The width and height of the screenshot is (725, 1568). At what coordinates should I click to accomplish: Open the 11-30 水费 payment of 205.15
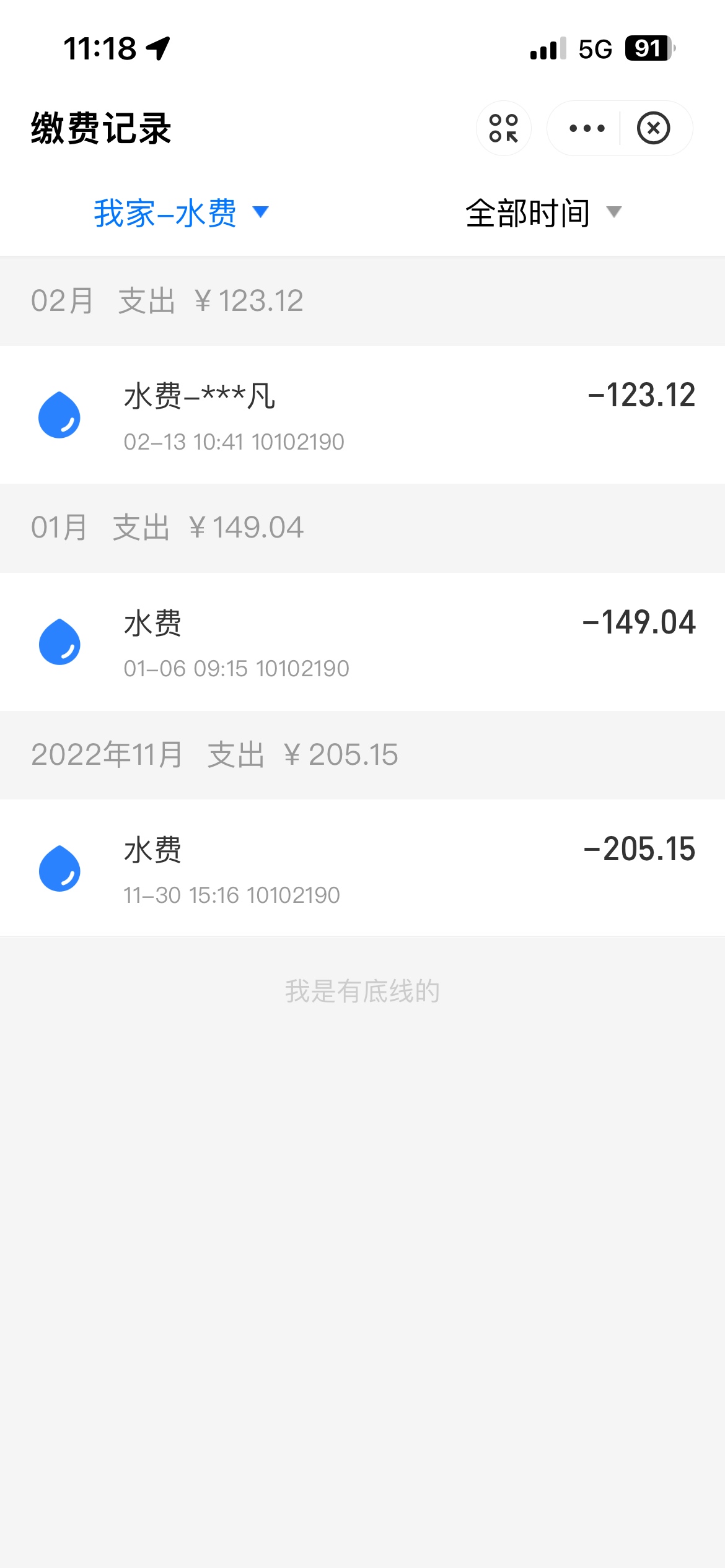[362, 868]
